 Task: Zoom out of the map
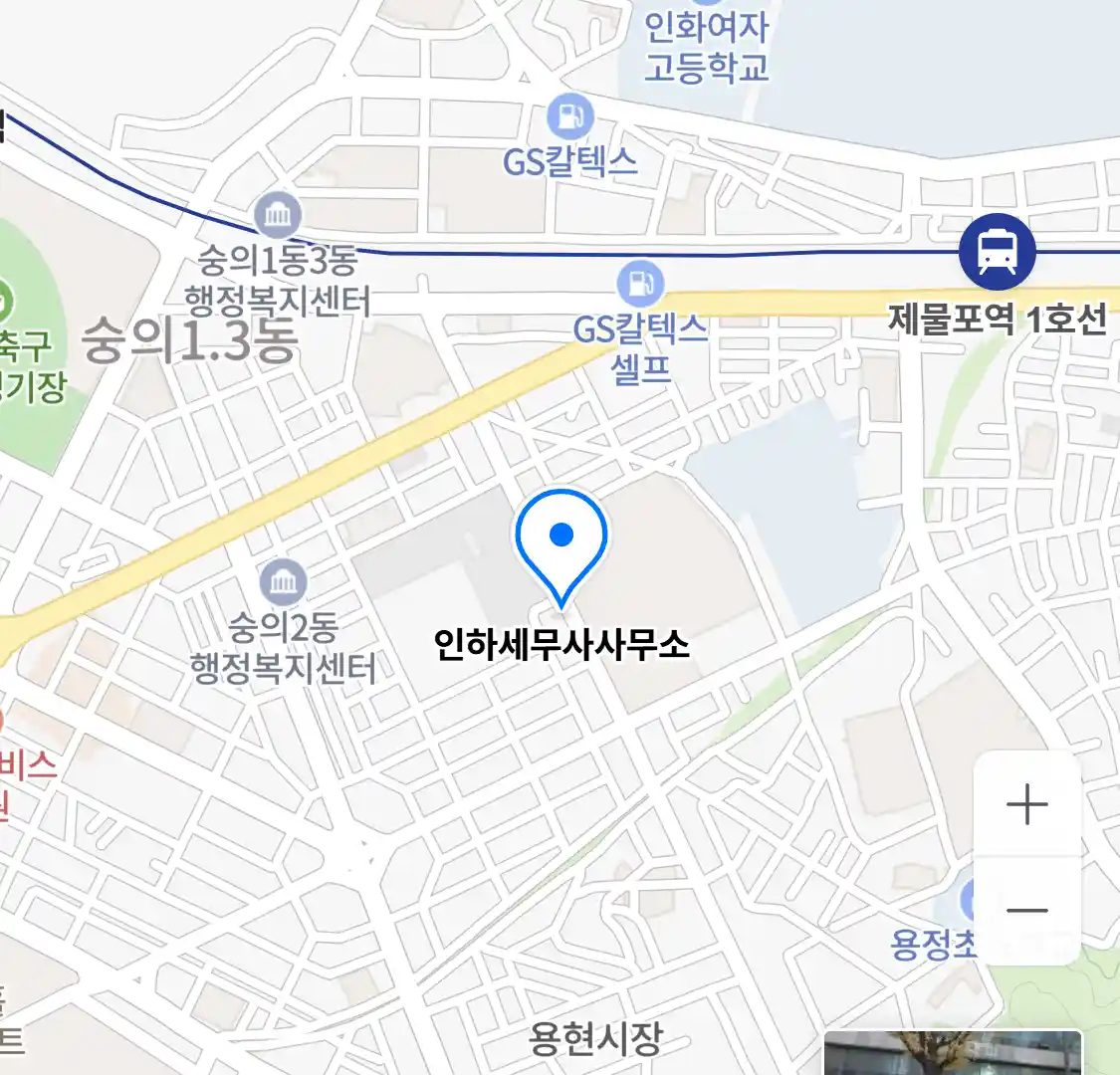tap(1026, 910)
